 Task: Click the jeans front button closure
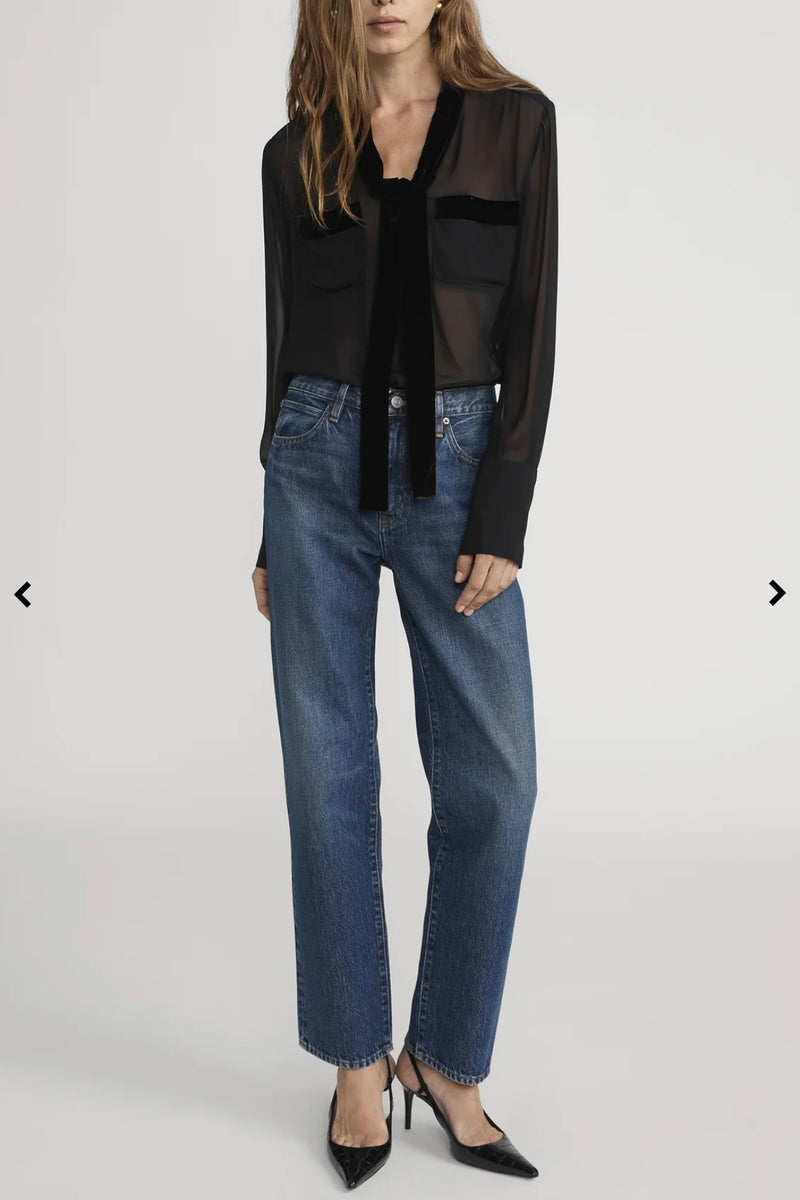[398, 400]
